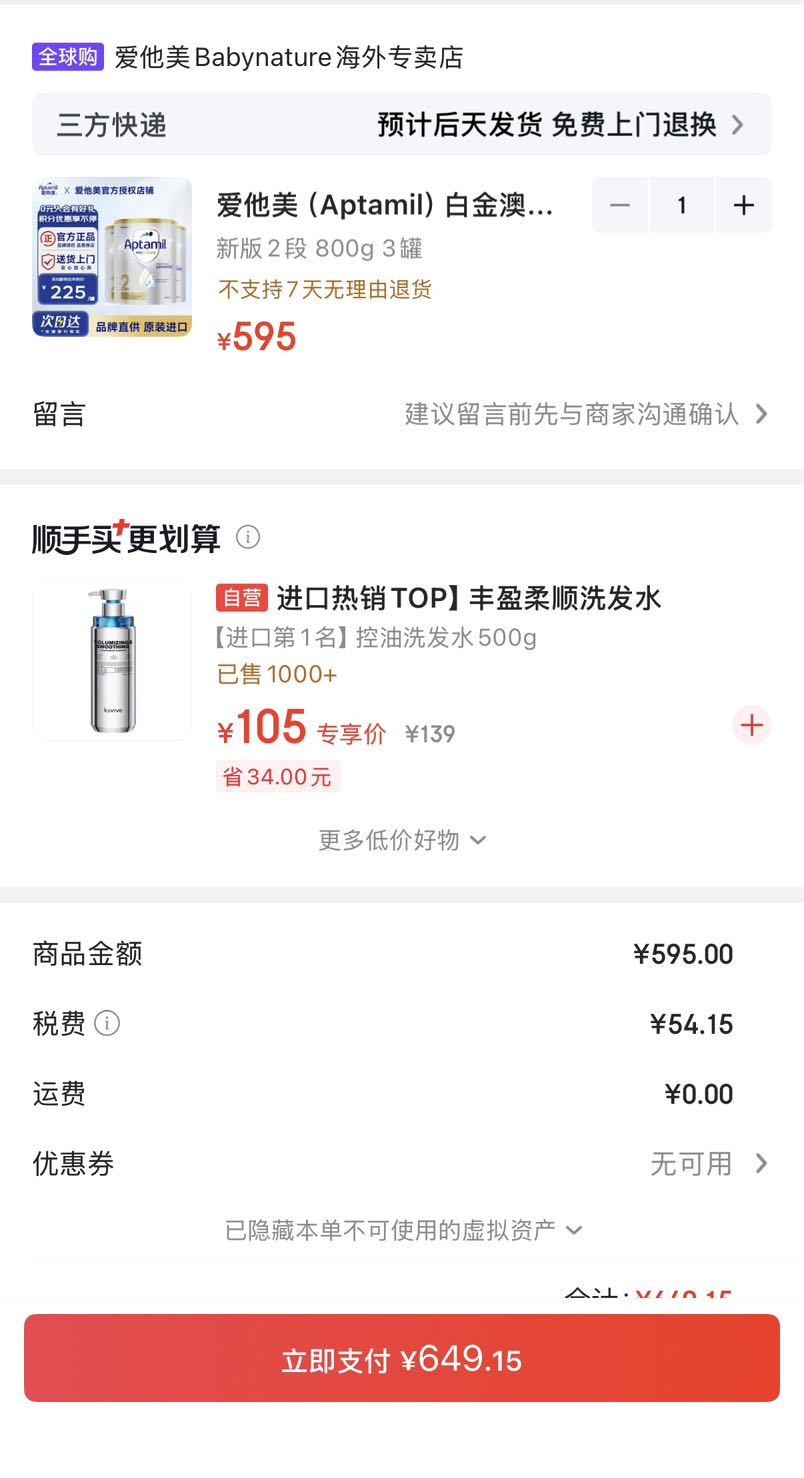This screenshot has width=804, height=1478.
Task: Increase Aptamil quantity with plus button
Action: click(744, 205)
